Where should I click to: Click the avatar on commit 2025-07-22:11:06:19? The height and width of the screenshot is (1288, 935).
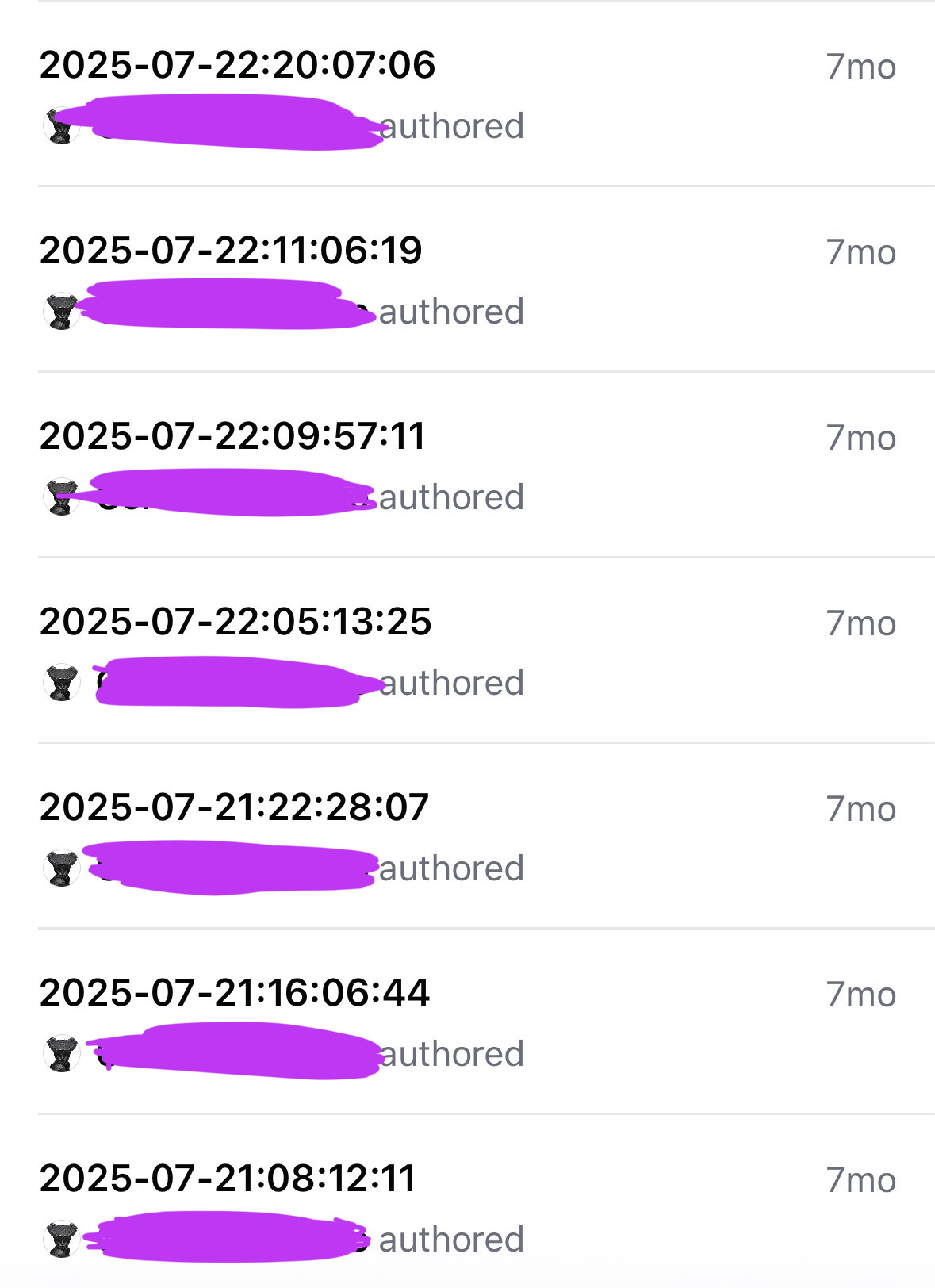(x=59, y=311)
